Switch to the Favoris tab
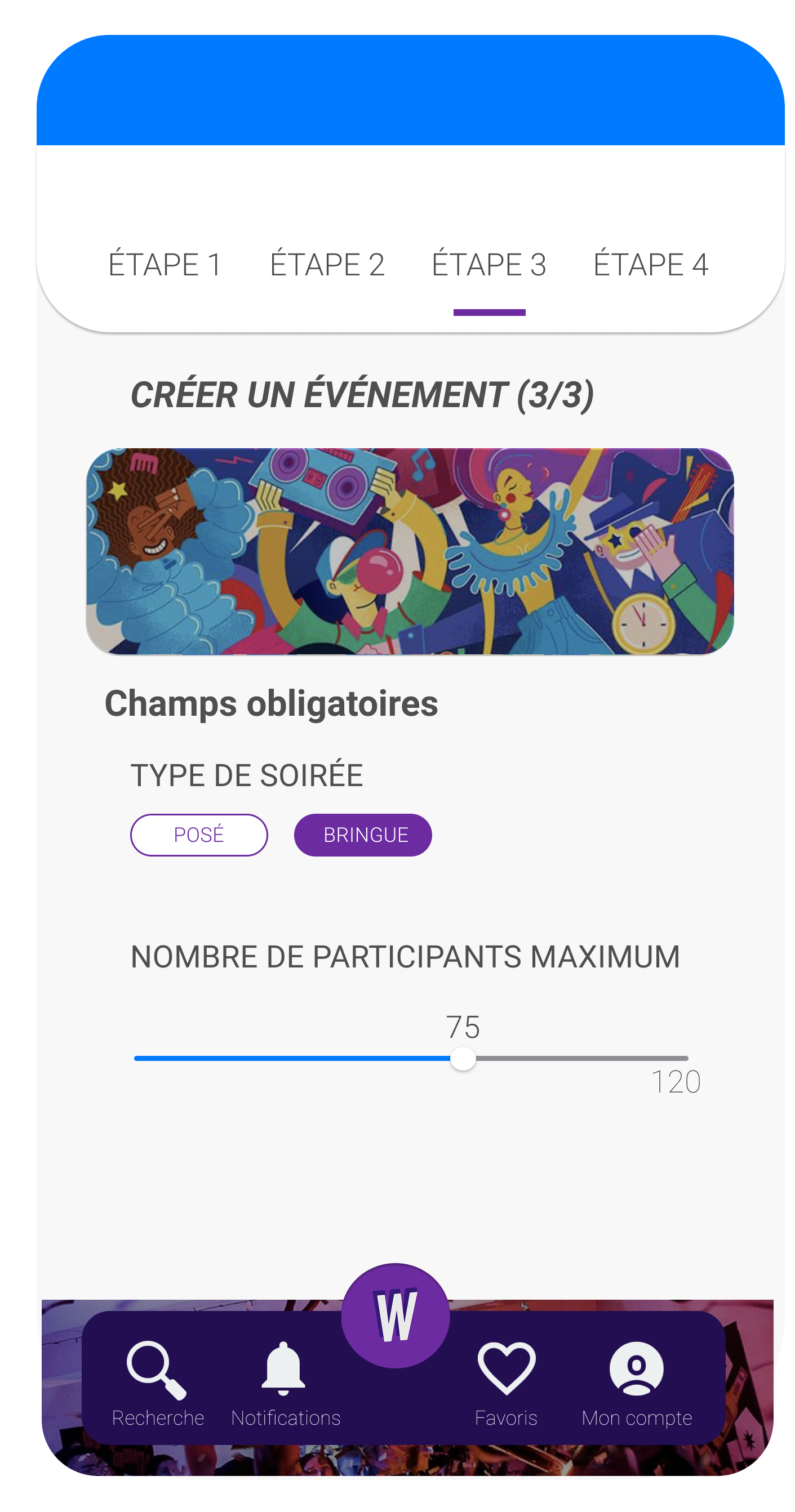795x1512 pixels. coord(506,1383)
